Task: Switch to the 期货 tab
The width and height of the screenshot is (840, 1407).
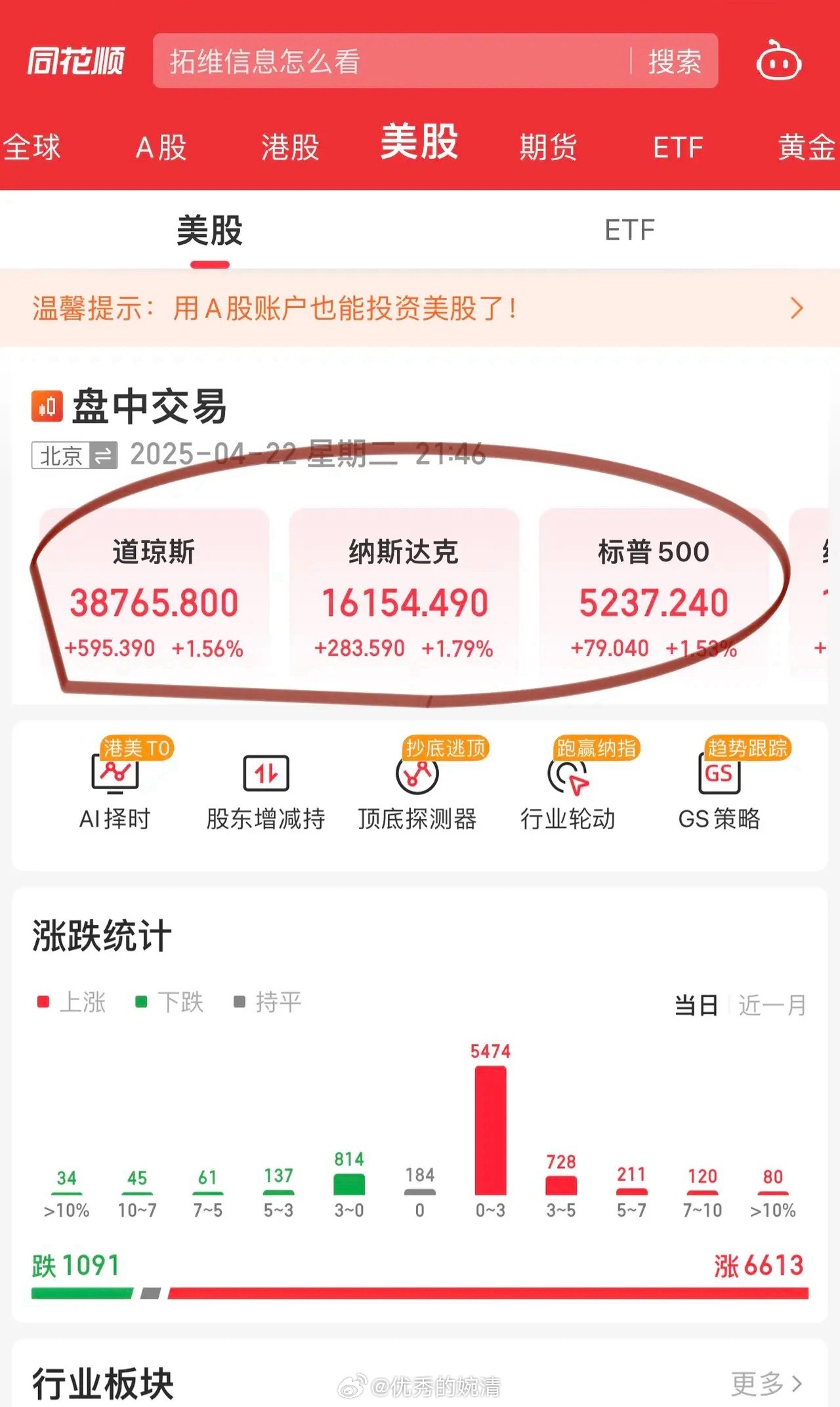Action: (548, 147)
